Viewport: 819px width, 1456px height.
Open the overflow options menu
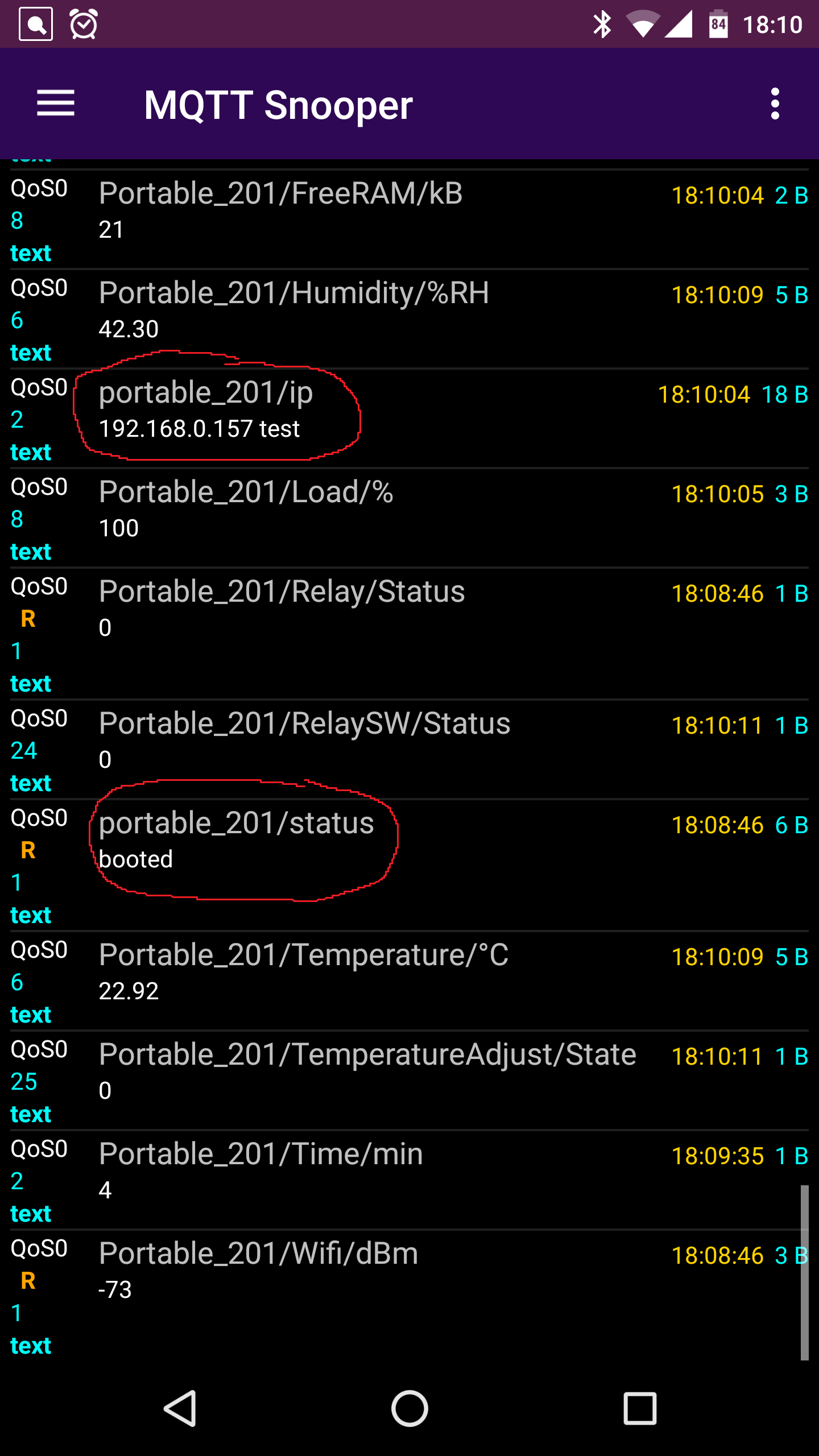tap(776, 104)
